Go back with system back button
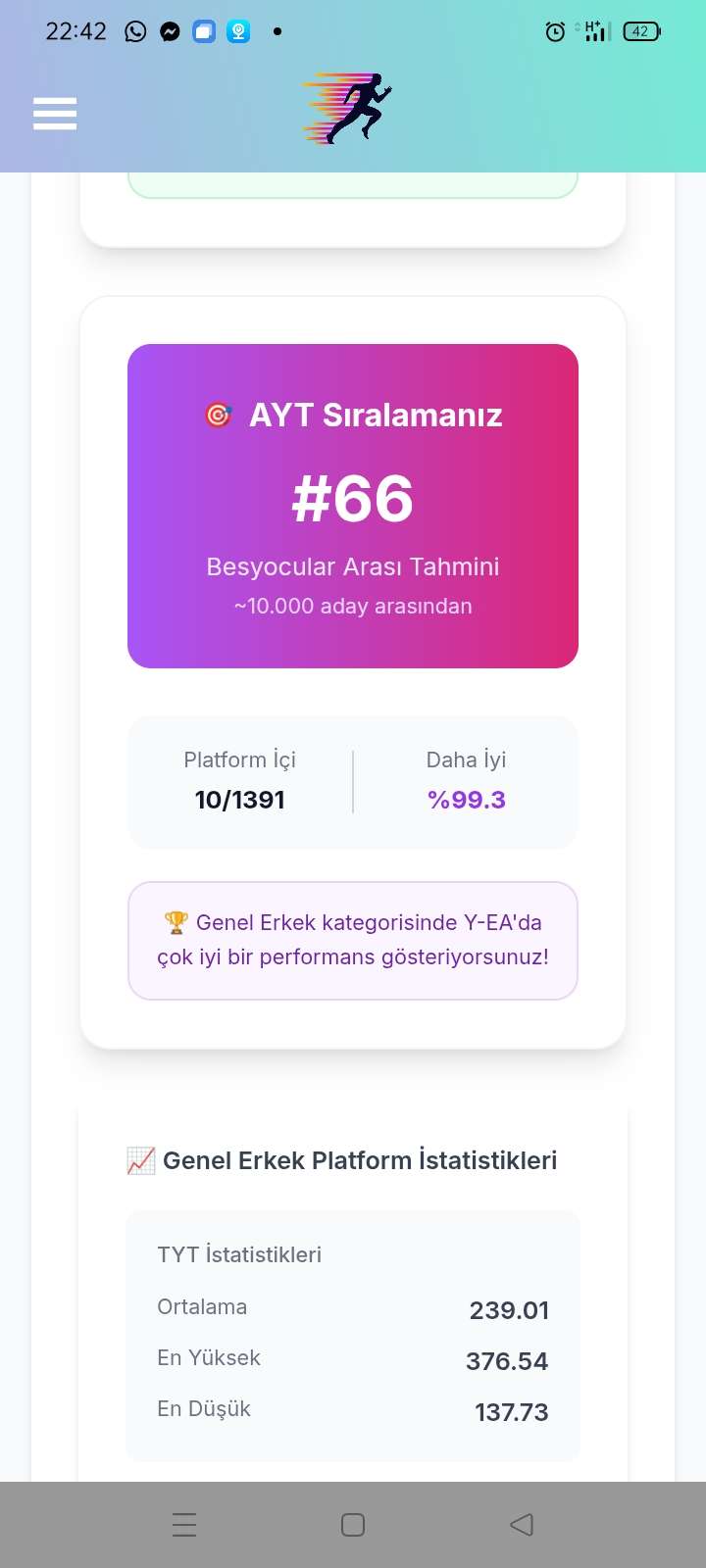706x1568 pixels. 522,1524
